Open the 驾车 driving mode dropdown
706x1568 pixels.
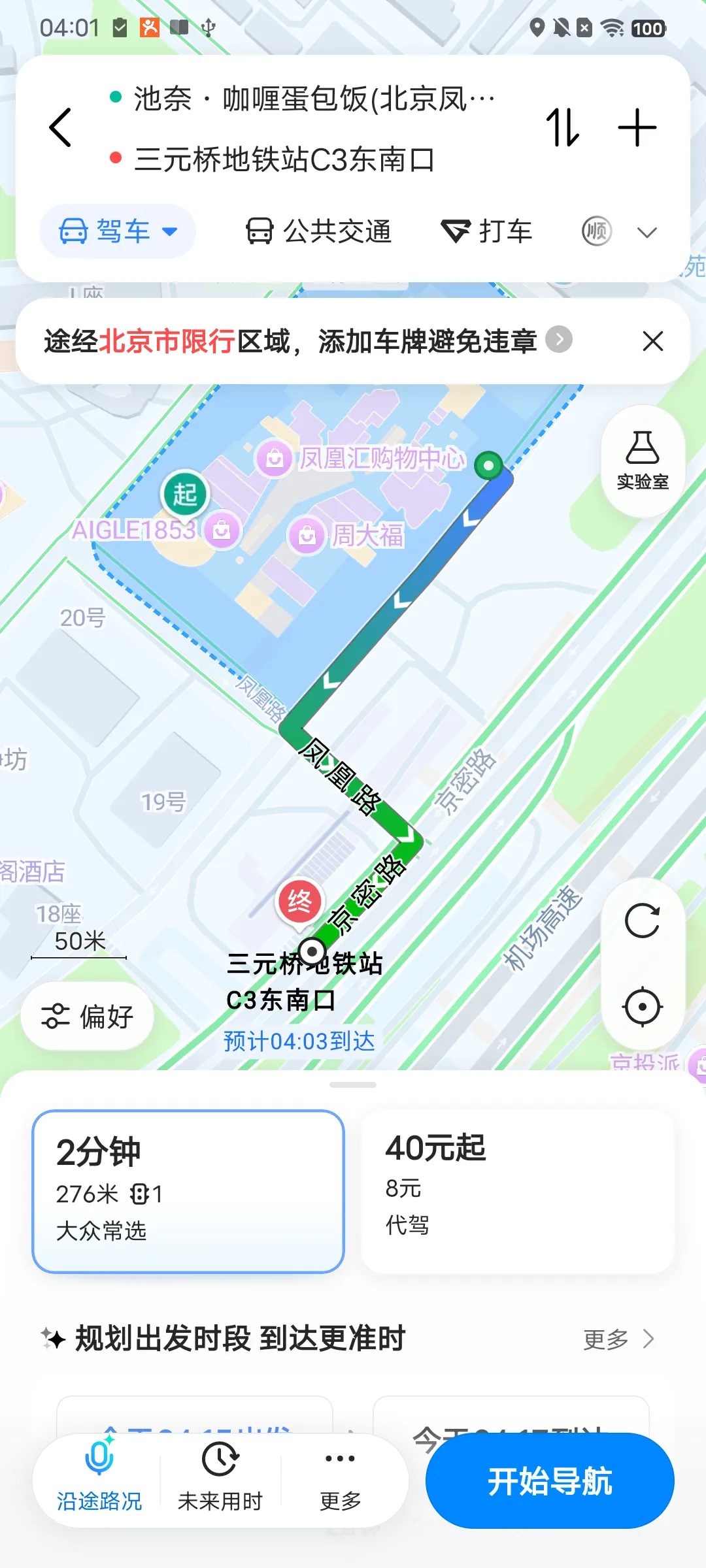[118, 231]
